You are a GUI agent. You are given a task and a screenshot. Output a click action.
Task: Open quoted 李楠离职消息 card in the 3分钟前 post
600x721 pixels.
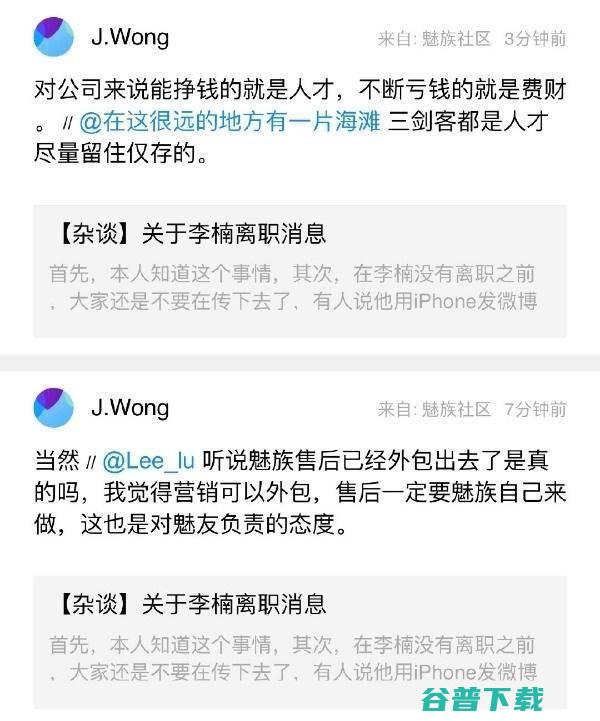(x=299, y=270)
